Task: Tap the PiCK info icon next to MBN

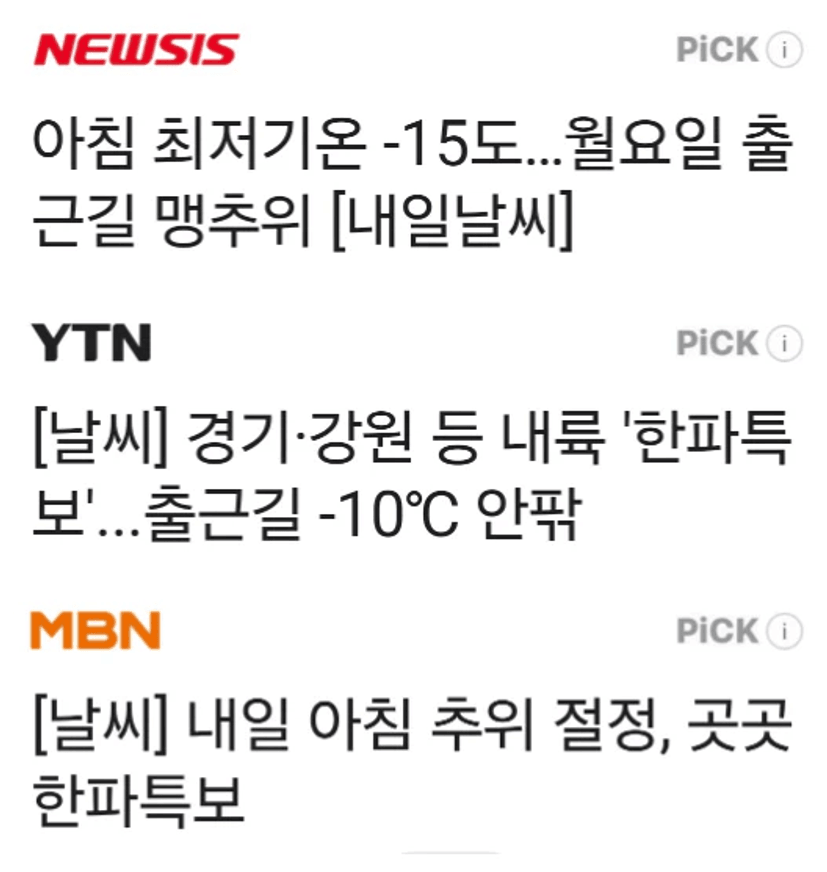Action: pos(785,631)
